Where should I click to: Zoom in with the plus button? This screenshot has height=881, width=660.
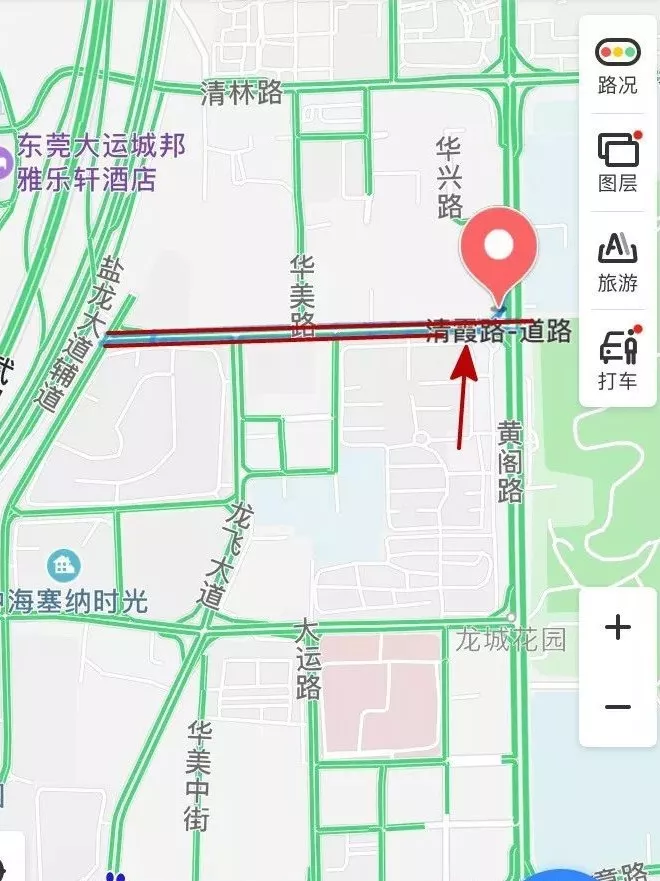pos(617,628)
